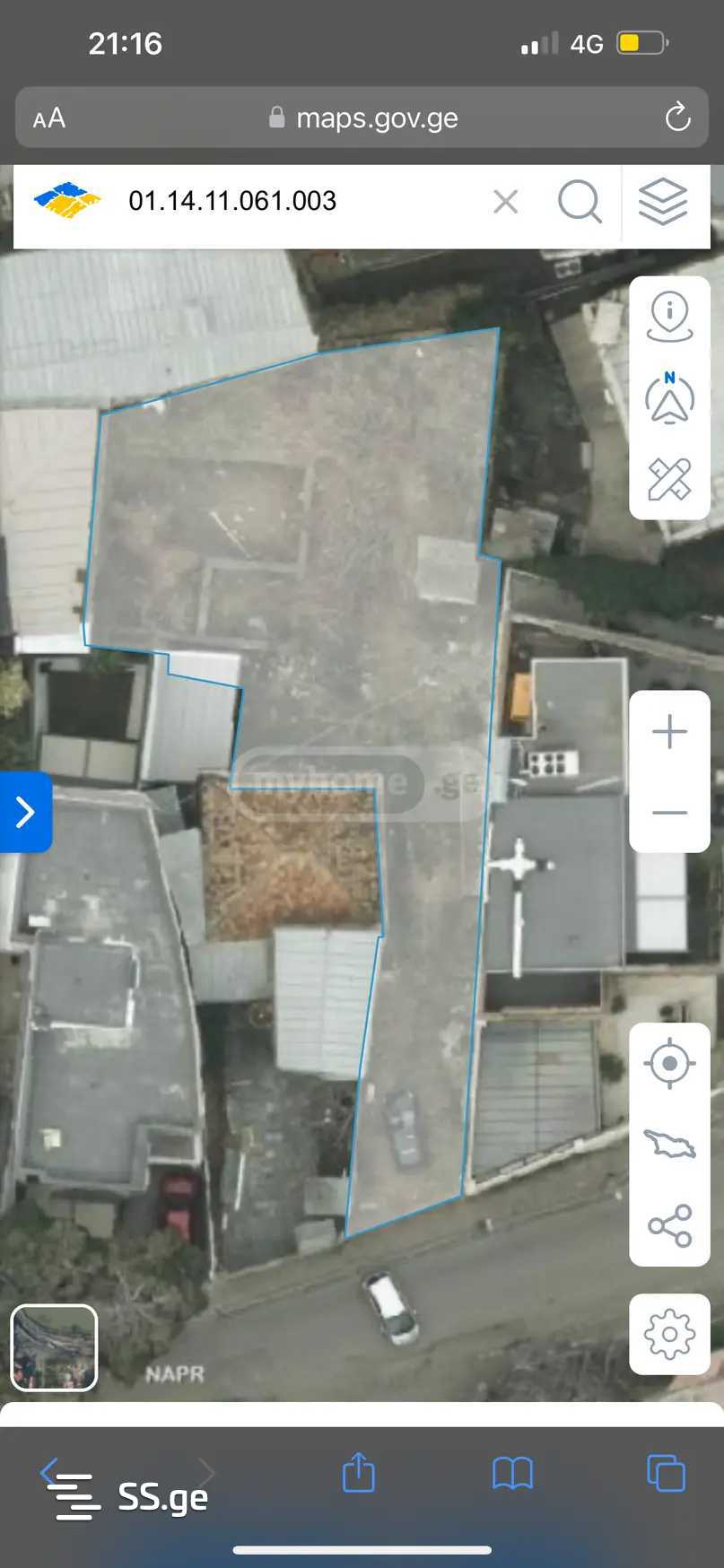Open the AA reader text options
This screenshot has height=1568, width=724.
coord(49,118)
